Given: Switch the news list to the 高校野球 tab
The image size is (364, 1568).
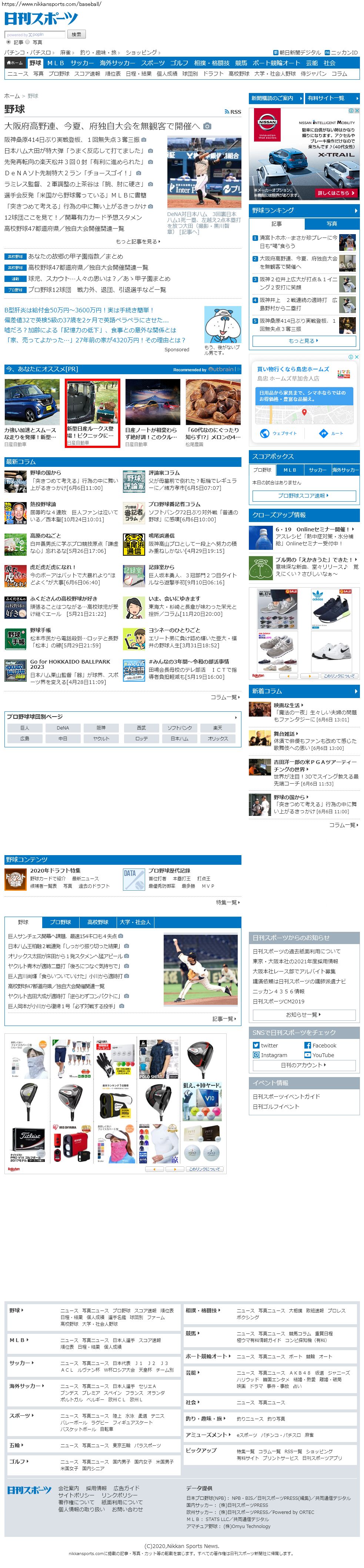Looking at the screenshot, I should (x=97, y=921).
